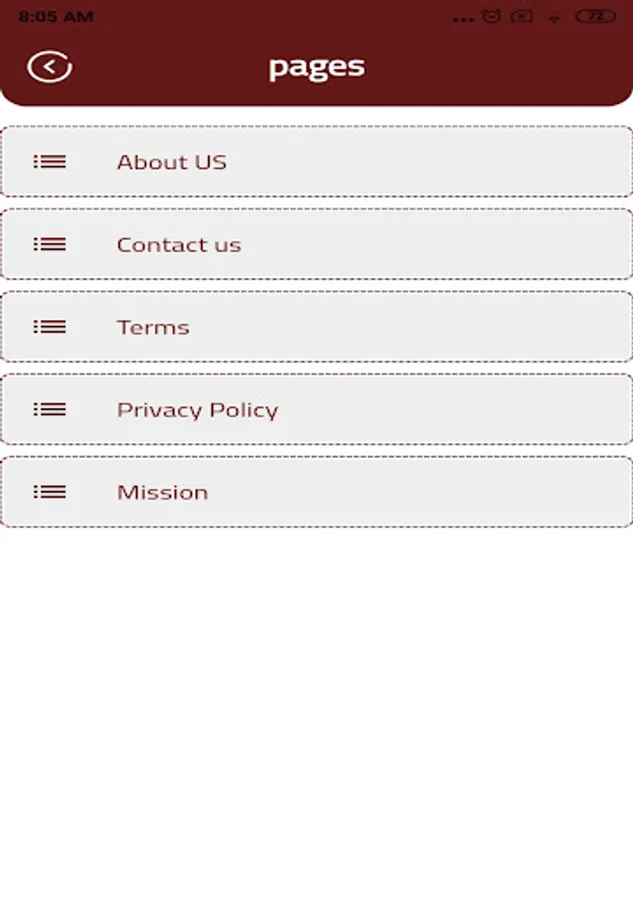Open the Mission page

[316, 492]
